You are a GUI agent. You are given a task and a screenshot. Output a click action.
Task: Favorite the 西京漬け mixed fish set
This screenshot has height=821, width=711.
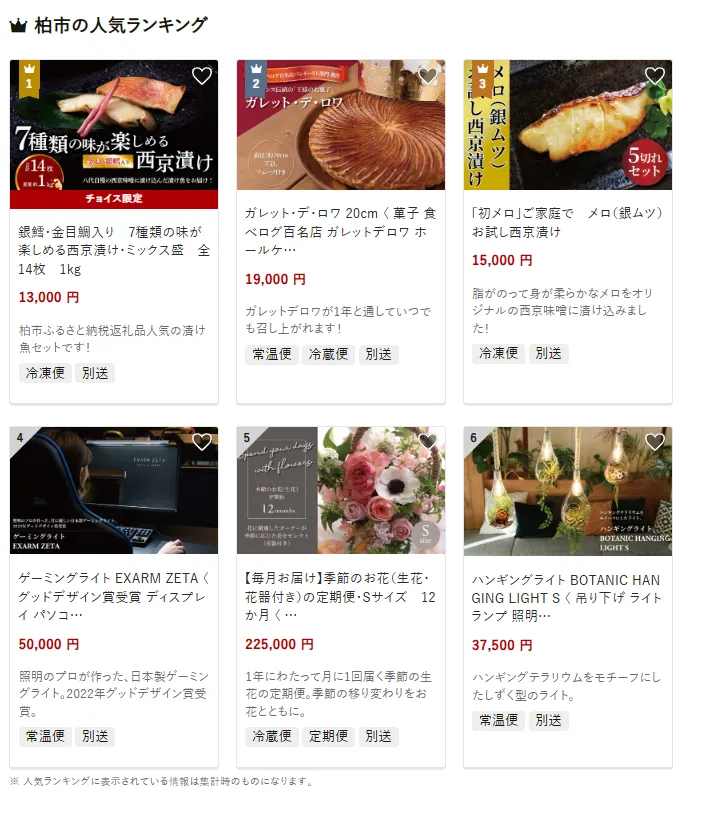tap(202, 76)
